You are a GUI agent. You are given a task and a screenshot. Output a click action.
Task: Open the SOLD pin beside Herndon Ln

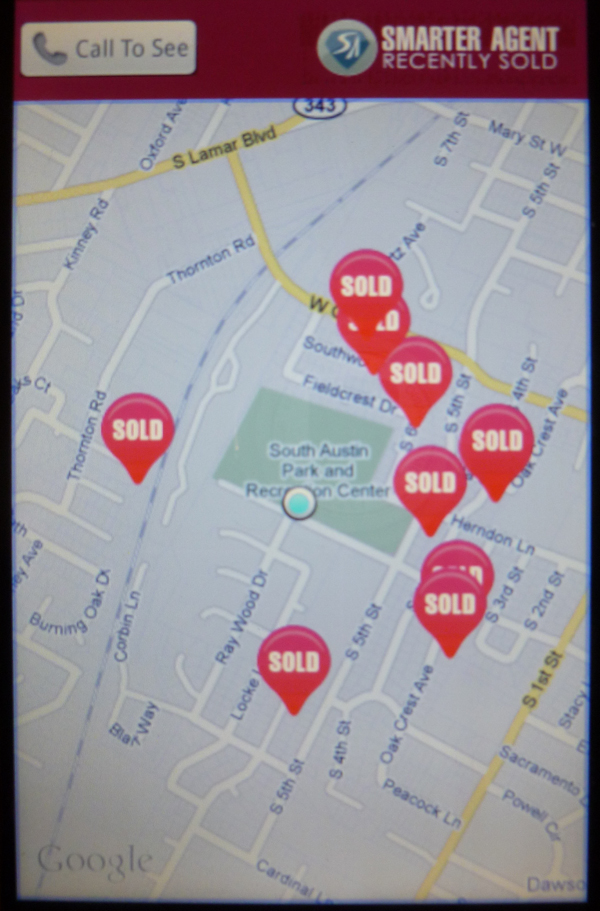(430, 483)
